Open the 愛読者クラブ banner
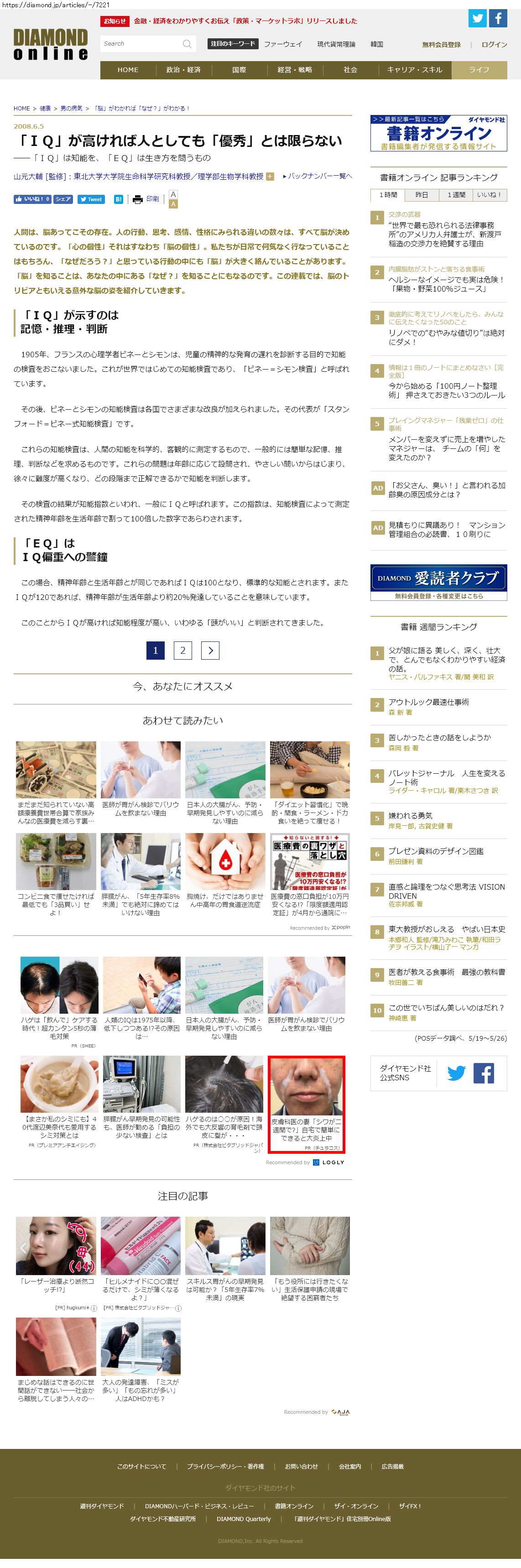Image resolution: width=521 pixels, height=1568 pixels. tap(438, 581)
